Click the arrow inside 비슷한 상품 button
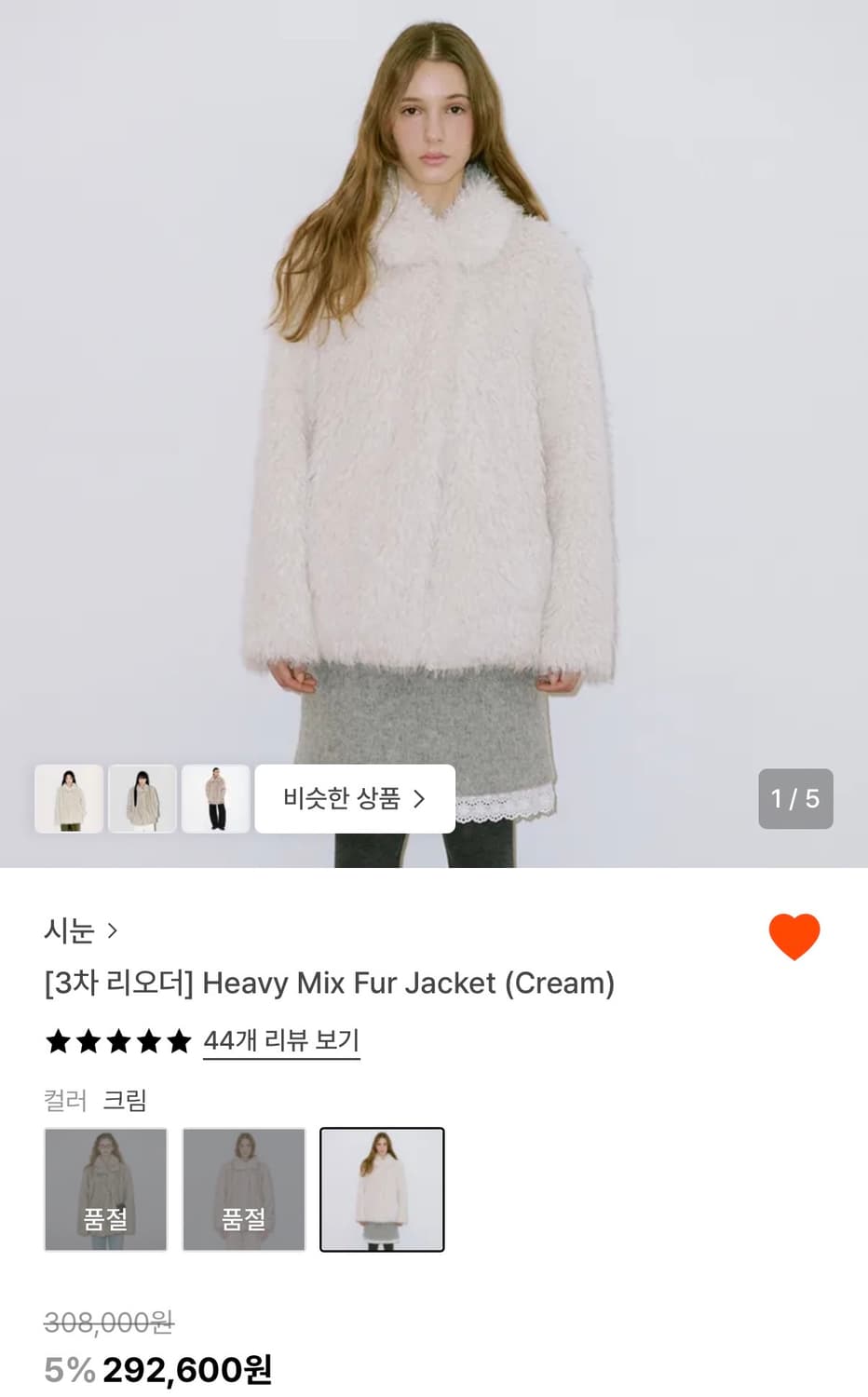 click(x=422, y=799)
